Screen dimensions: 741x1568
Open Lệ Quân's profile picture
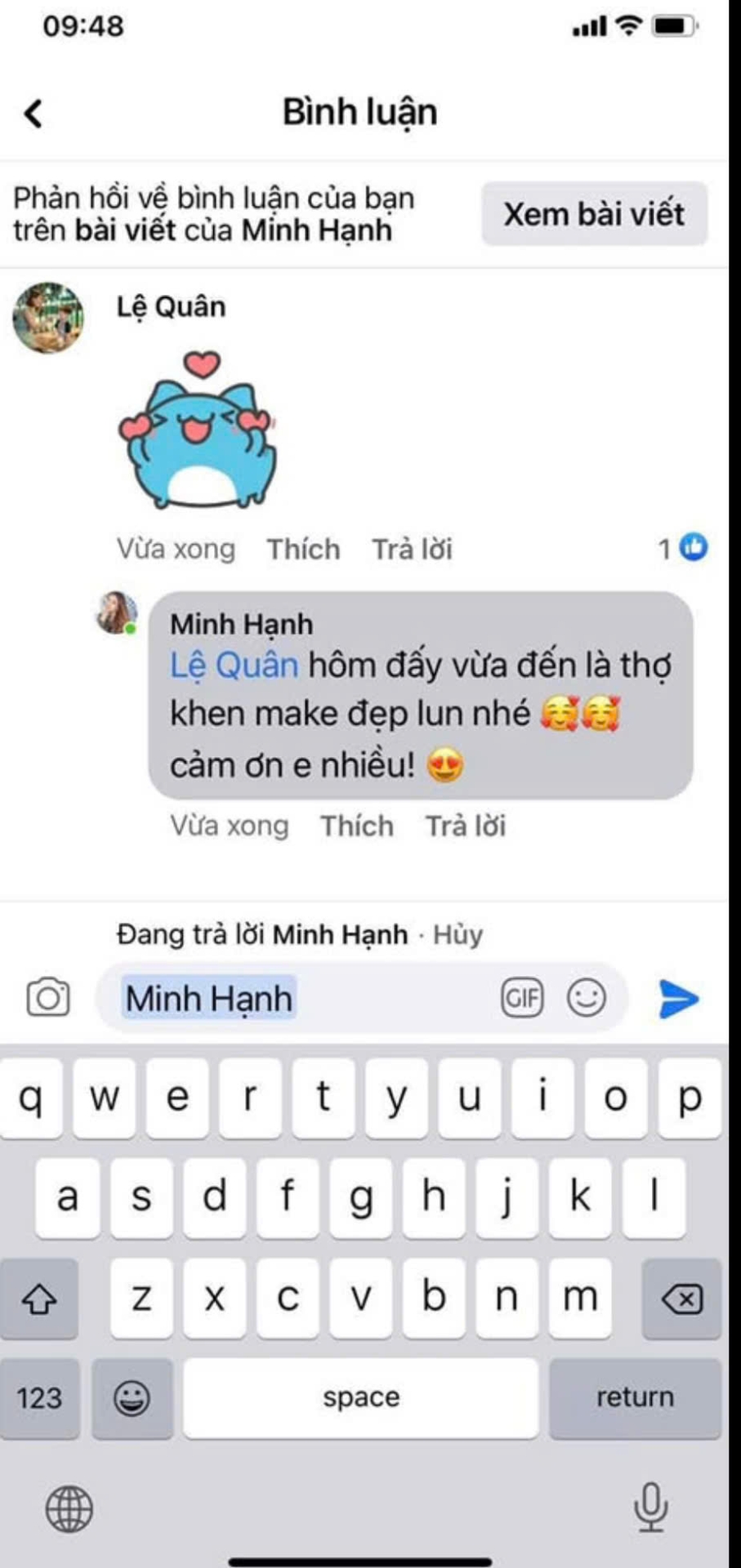tap(48, 318)
